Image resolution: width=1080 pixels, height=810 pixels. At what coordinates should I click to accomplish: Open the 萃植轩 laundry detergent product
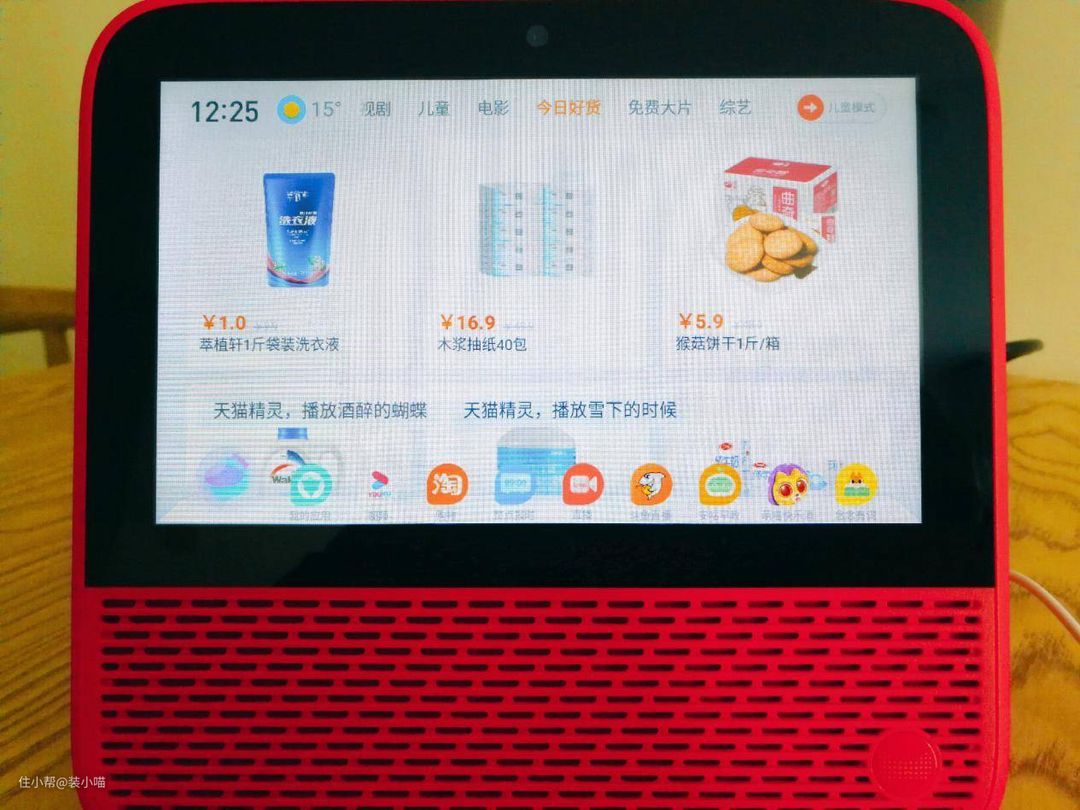tap(298, 231)
